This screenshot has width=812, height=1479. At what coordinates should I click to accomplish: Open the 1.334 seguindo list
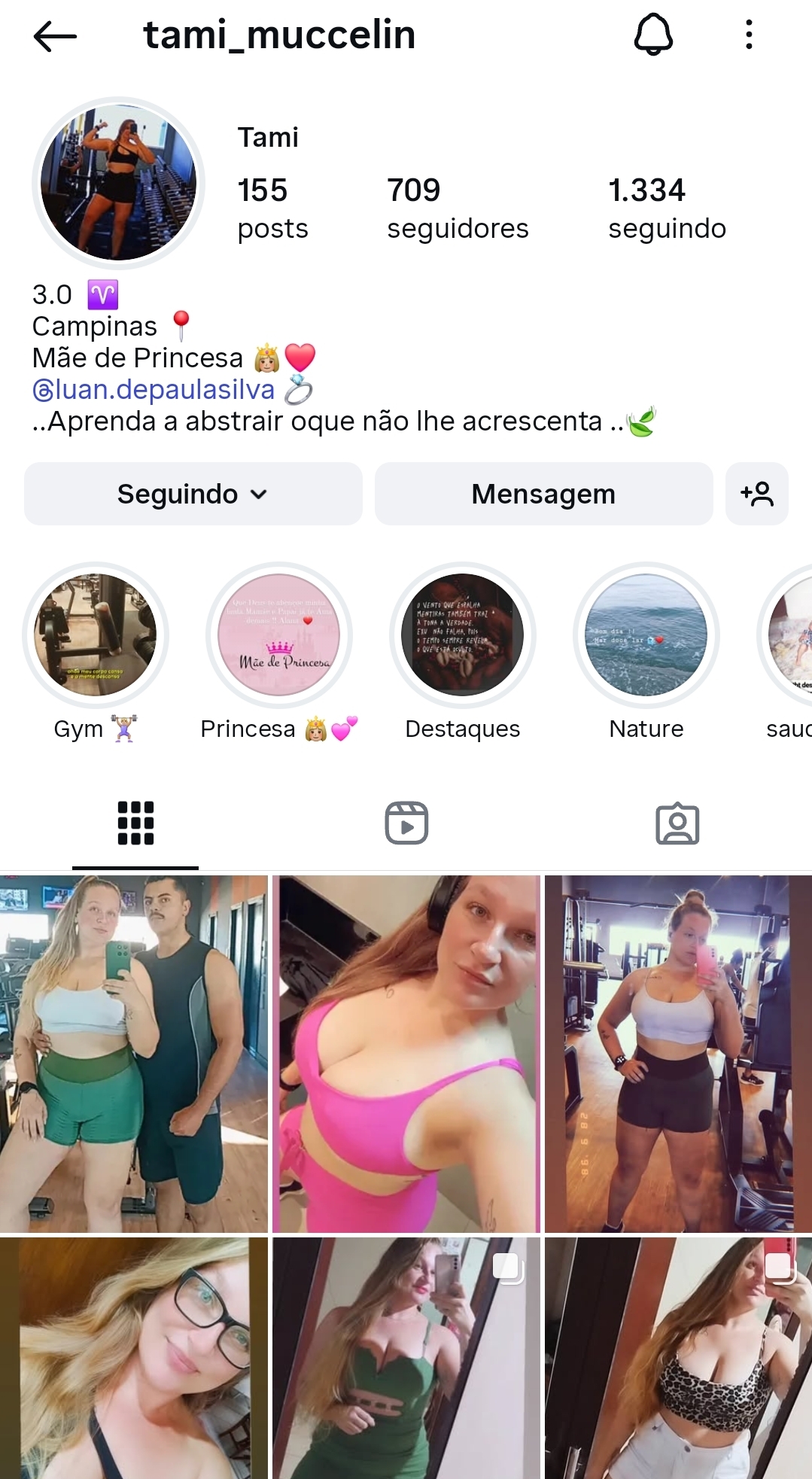(666, 208)
